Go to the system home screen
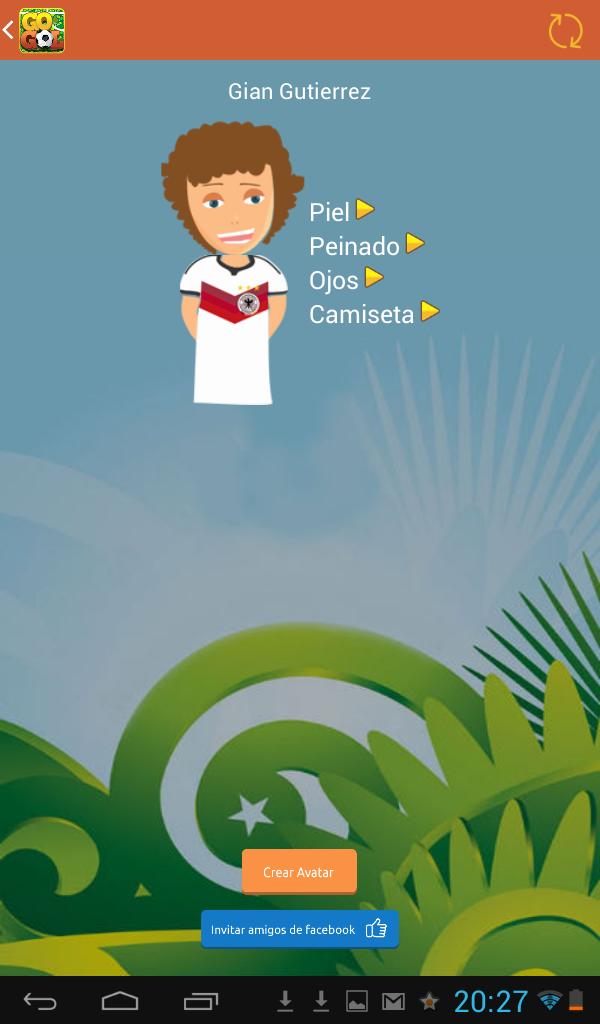This screenshot has height=1024, width=600. click(120, 1000)
